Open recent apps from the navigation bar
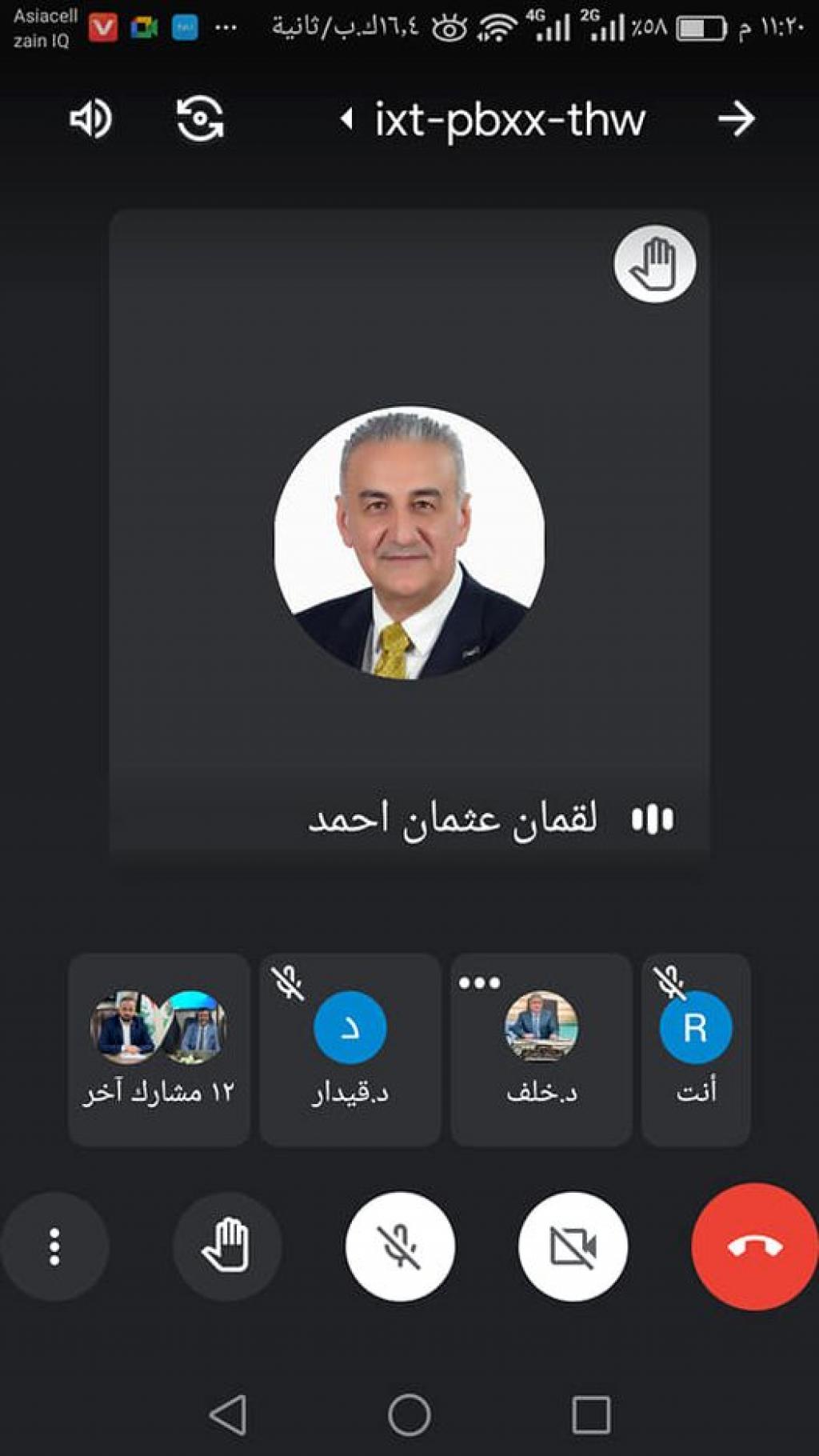The height and width of the screenshot is (1456, 819). pos(591,1414)
